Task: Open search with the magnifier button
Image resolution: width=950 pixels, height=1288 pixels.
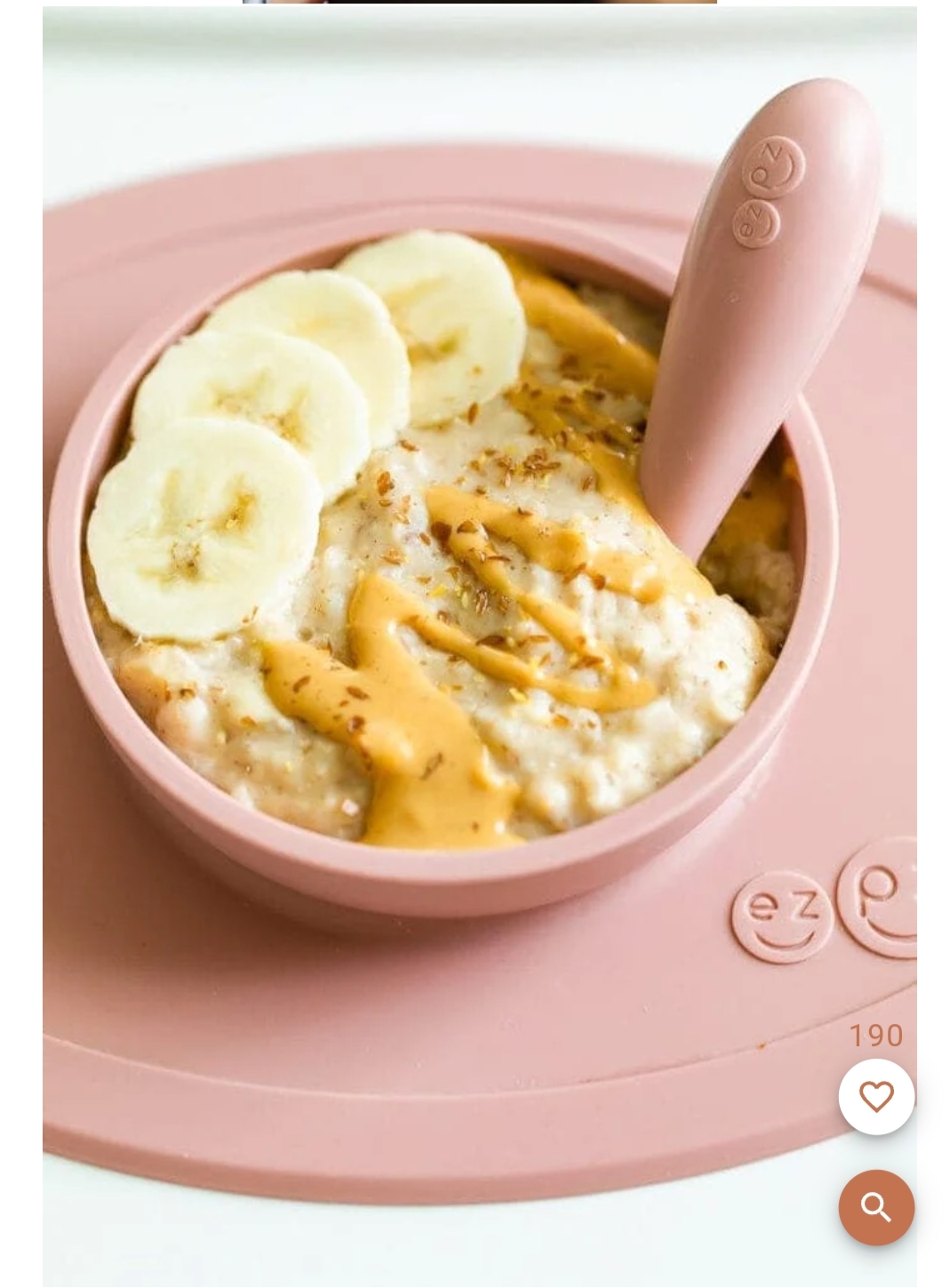Action: 875,1207
